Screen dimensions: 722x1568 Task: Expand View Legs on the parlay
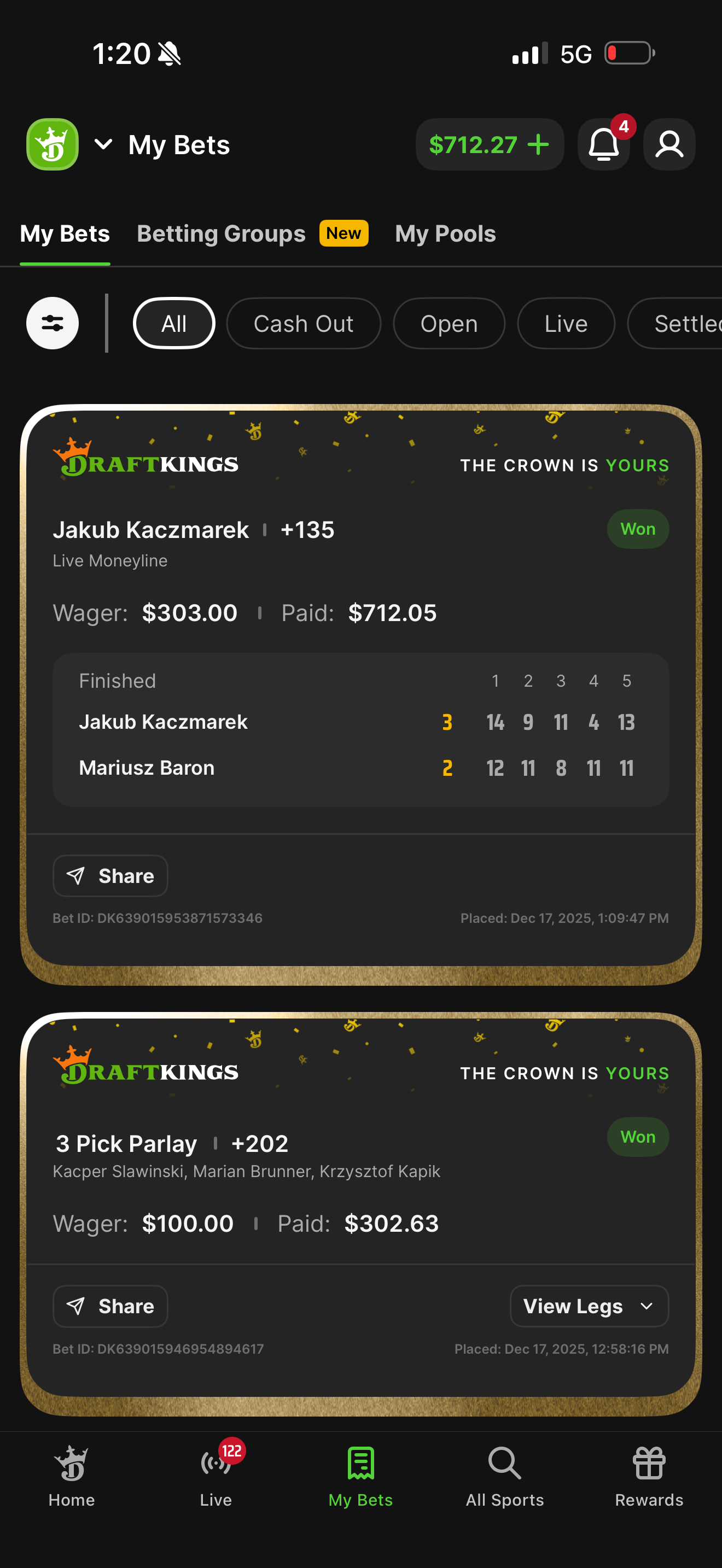(x=588, y=1306)
